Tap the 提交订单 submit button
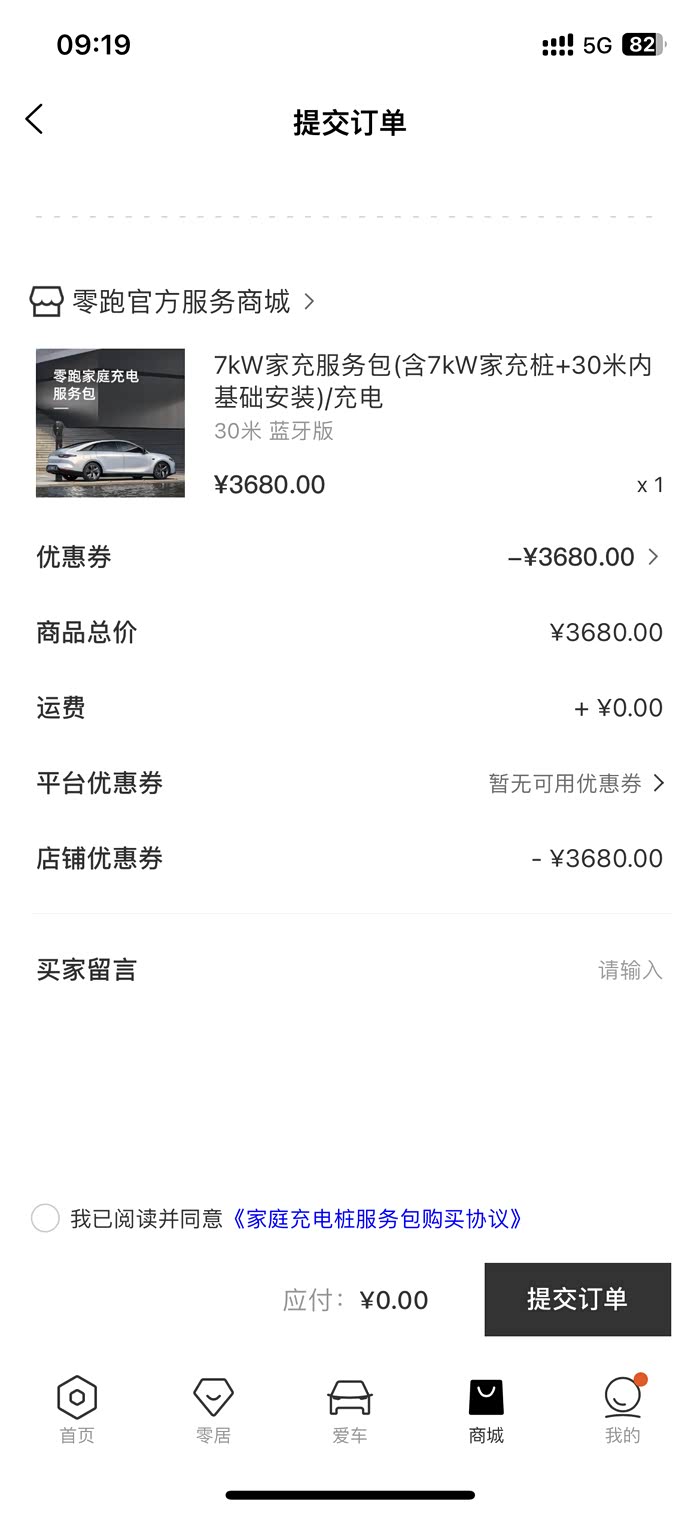This screenshot has width=700, height=1514. pos(577,1299)
